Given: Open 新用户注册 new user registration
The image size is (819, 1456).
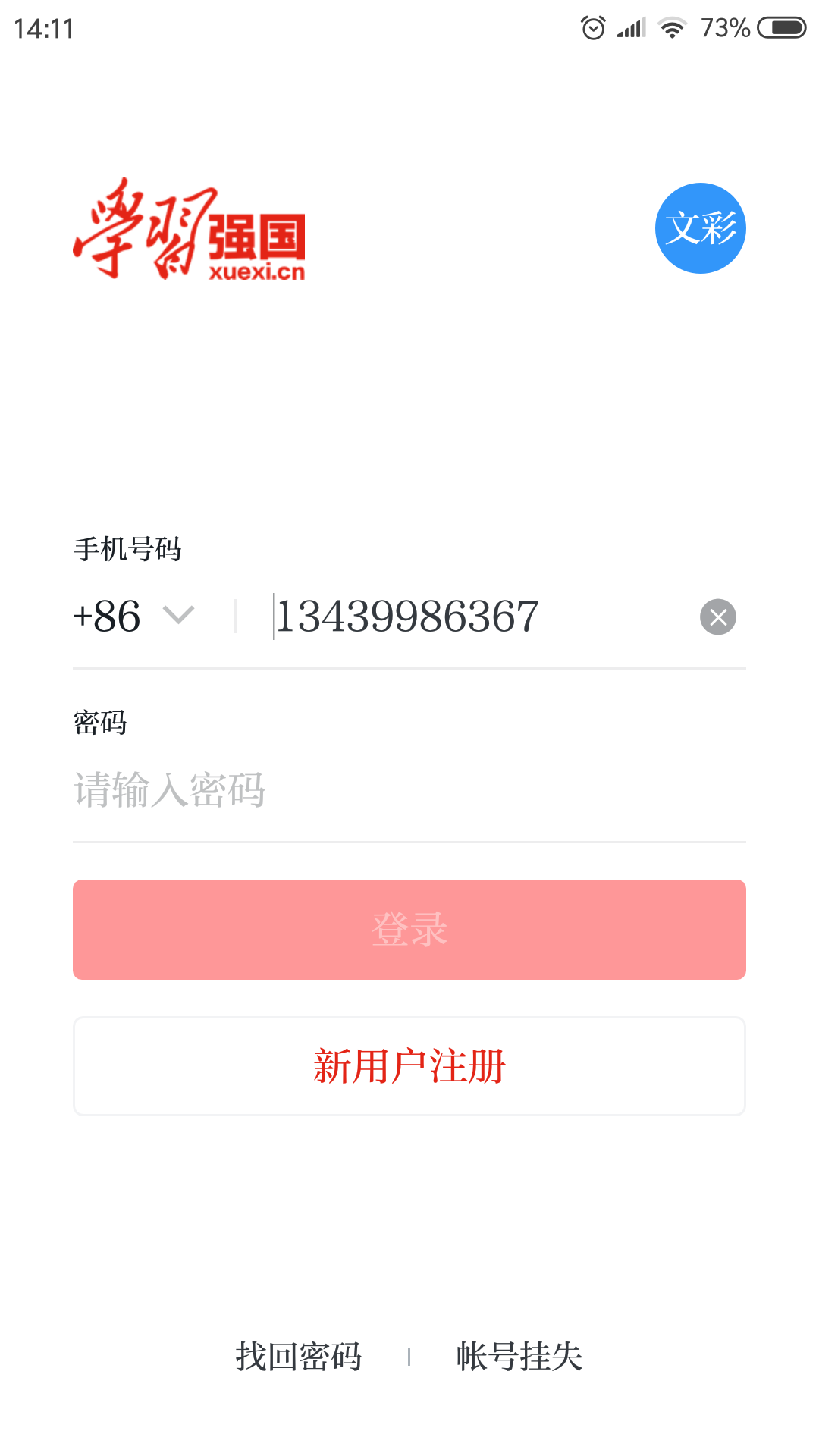Looking at the screenshot, I should pos(409,1066).
